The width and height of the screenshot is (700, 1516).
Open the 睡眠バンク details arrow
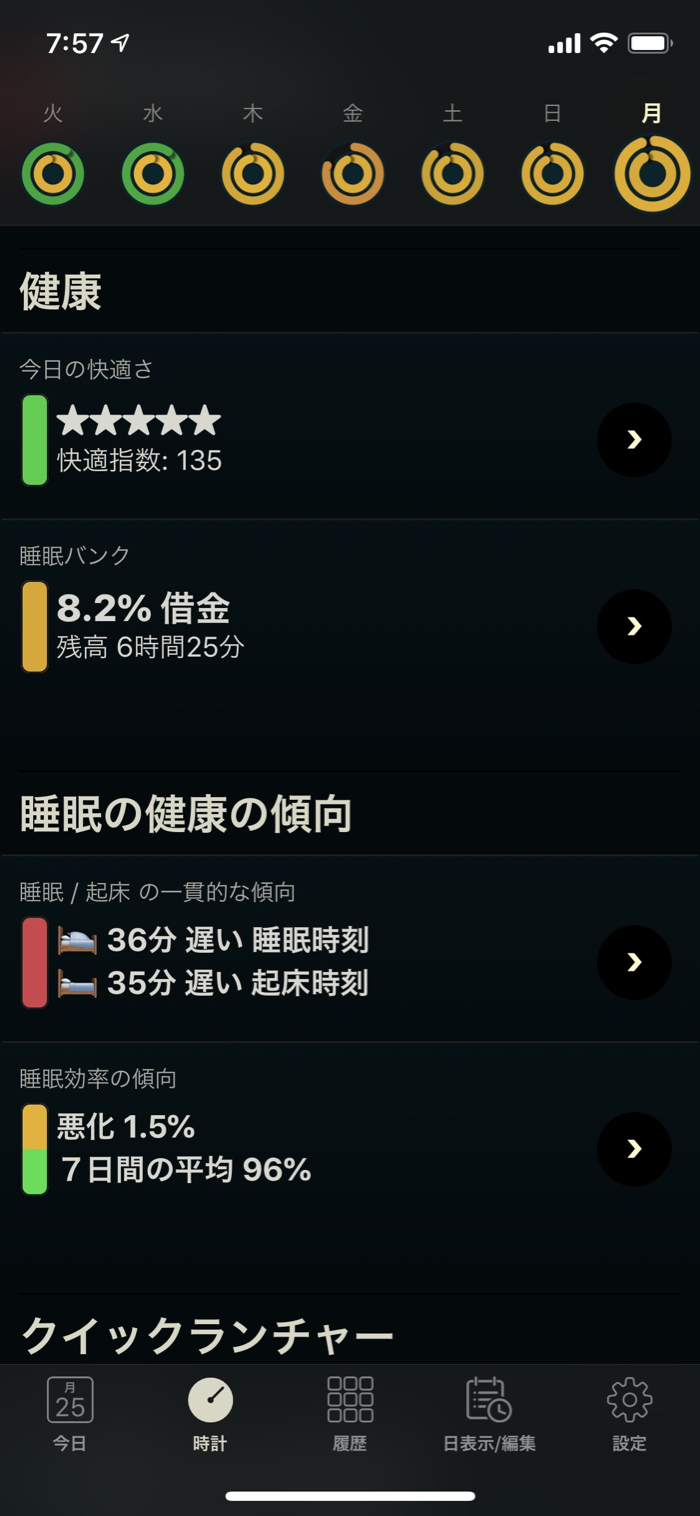[x=634, y=627]
